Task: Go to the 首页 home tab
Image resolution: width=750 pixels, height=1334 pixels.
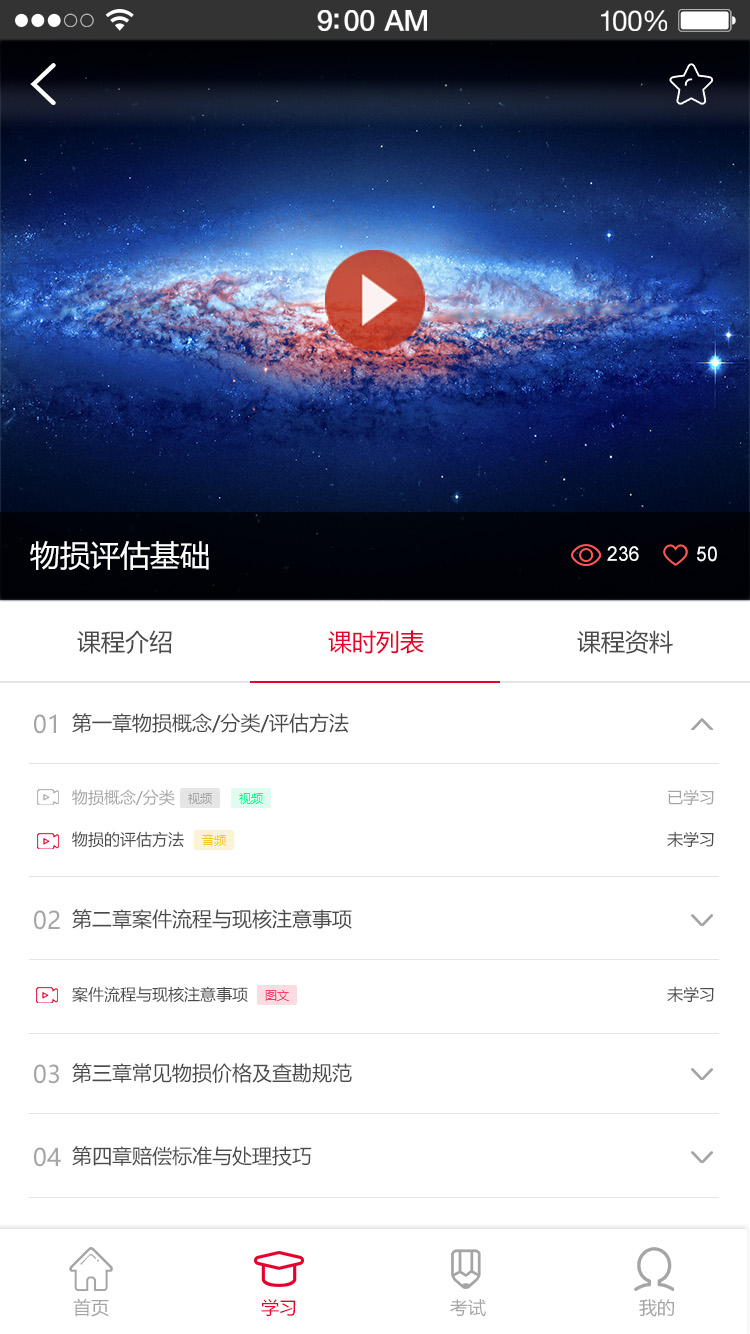Action: click(91, 1282)
